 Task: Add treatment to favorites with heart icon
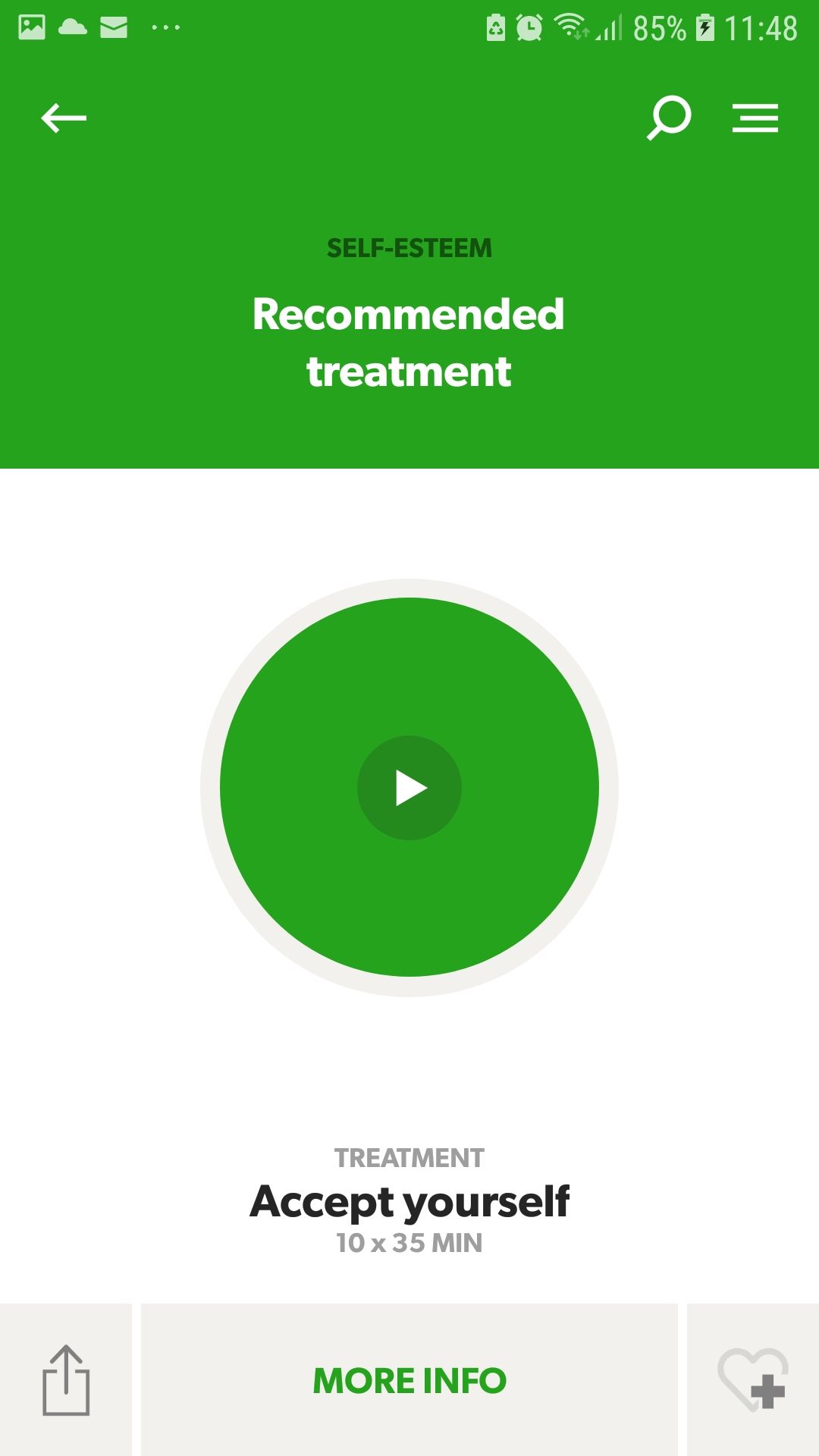pyautogui.click(x=752, y=1380)
